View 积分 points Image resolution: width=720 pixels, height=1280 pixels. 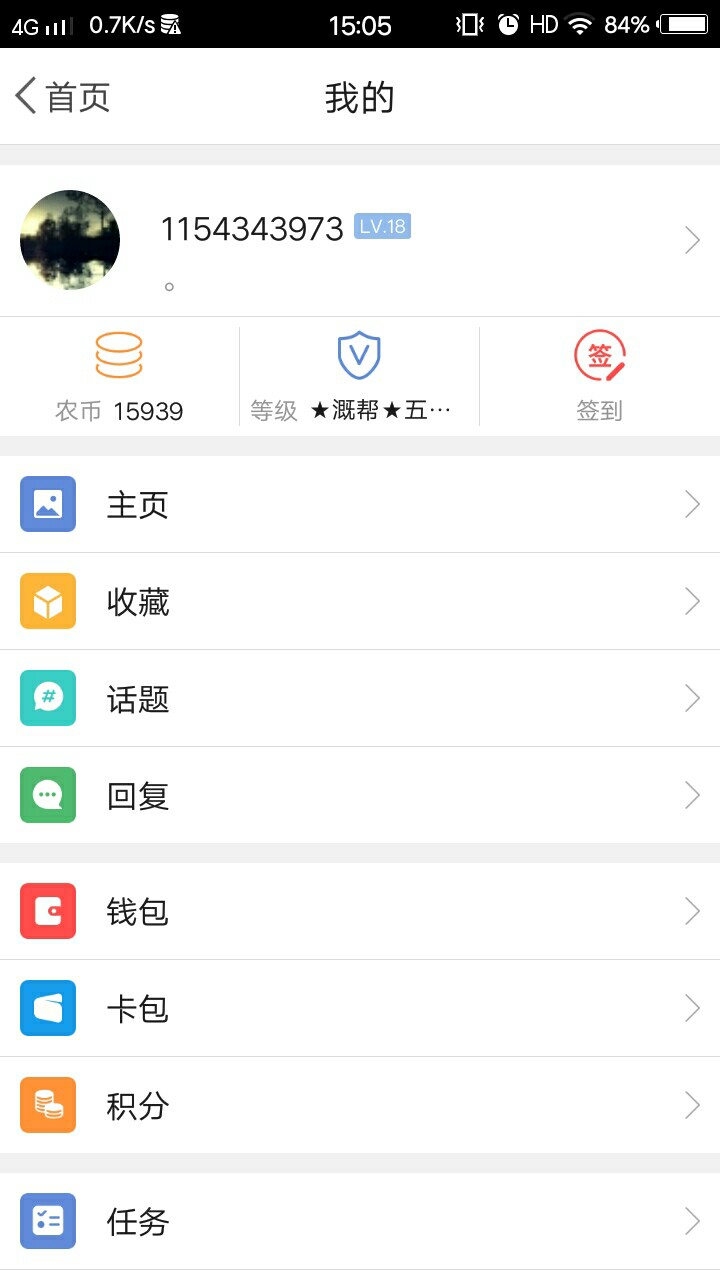point(360,1106)
